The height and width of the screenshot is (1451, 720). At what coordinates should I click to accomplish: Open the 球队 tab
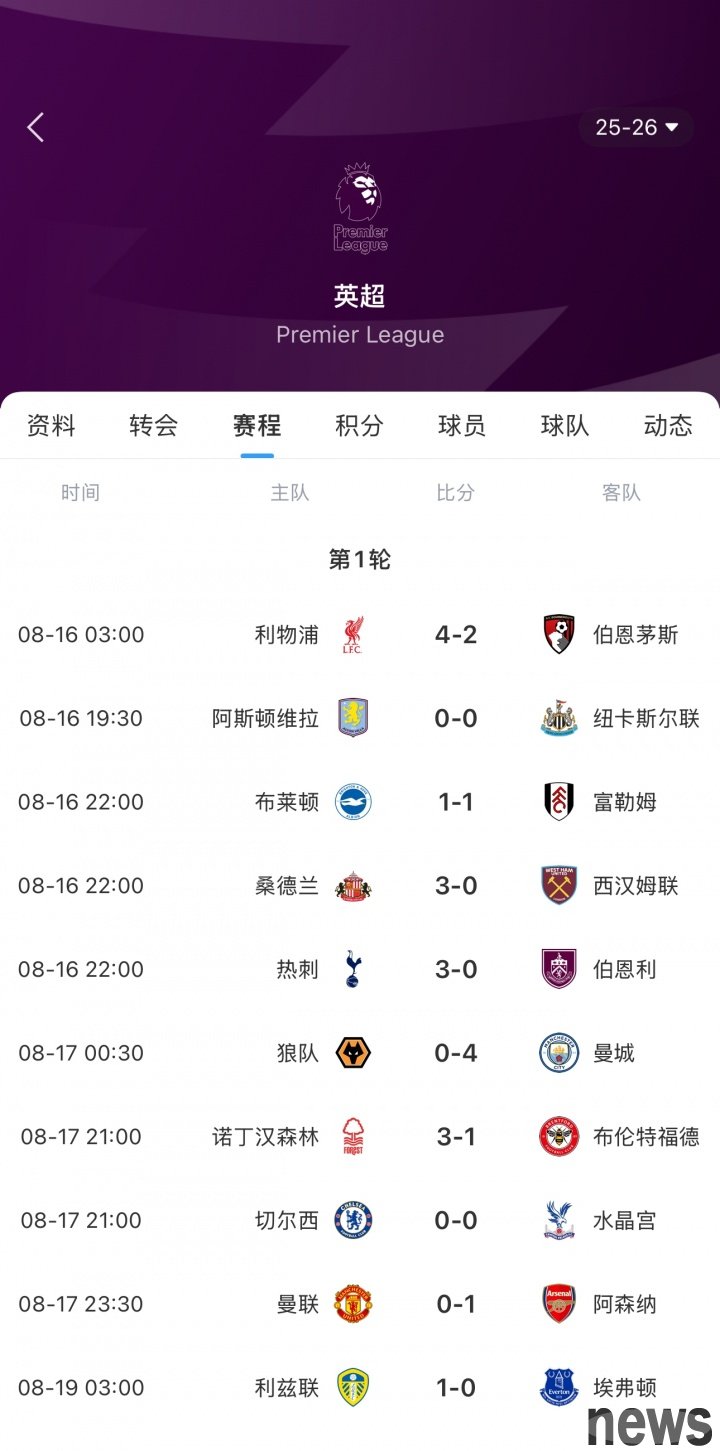[x=565, y=426]
